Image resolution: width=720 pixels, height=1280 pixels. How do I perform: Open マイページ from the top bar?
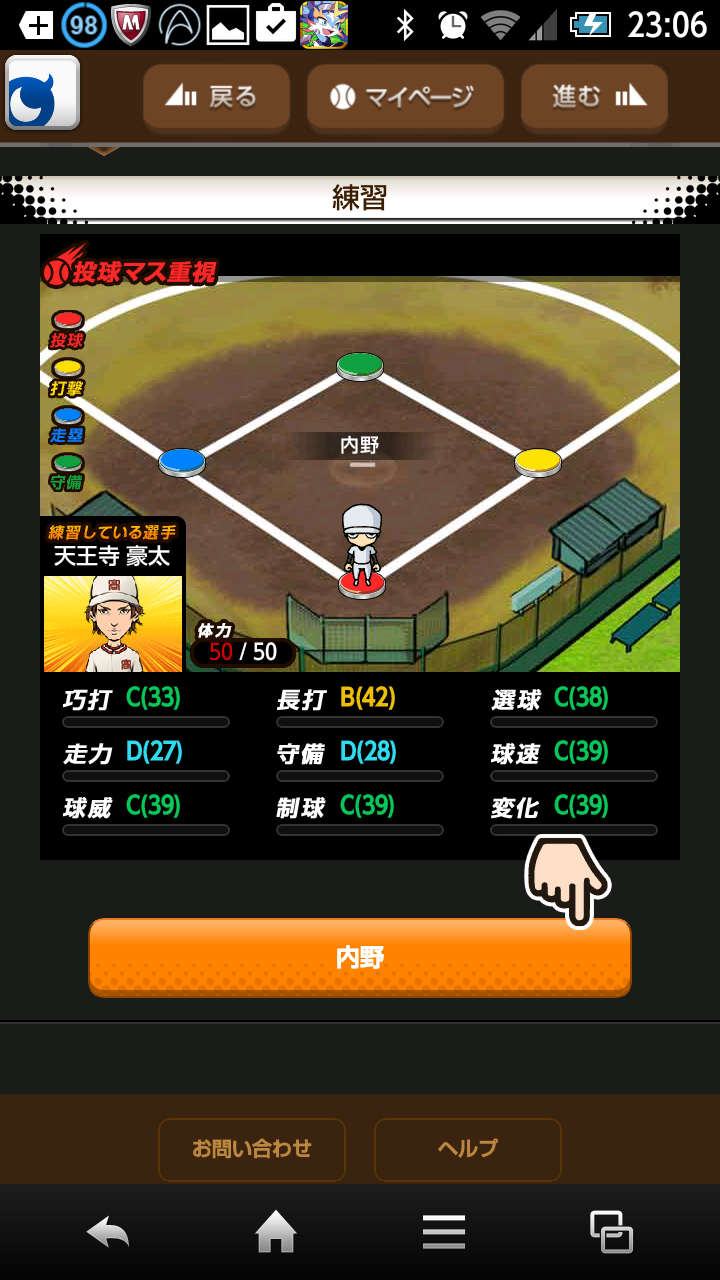pyautogui.click(x=404, y=97)
